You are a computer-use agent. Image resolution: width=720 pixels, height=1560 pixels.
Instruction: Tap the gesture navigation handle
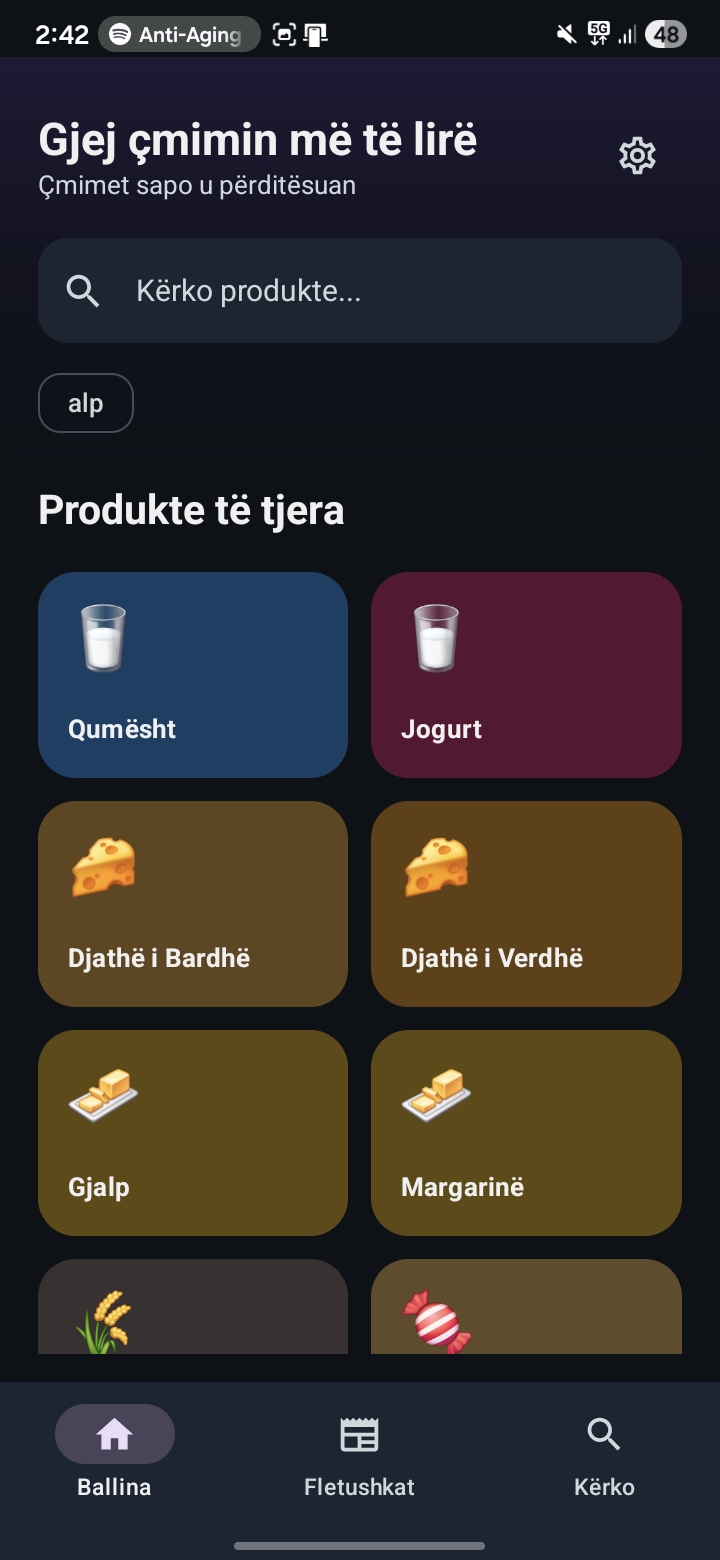pyautogui.click(x=359, y=1542)
